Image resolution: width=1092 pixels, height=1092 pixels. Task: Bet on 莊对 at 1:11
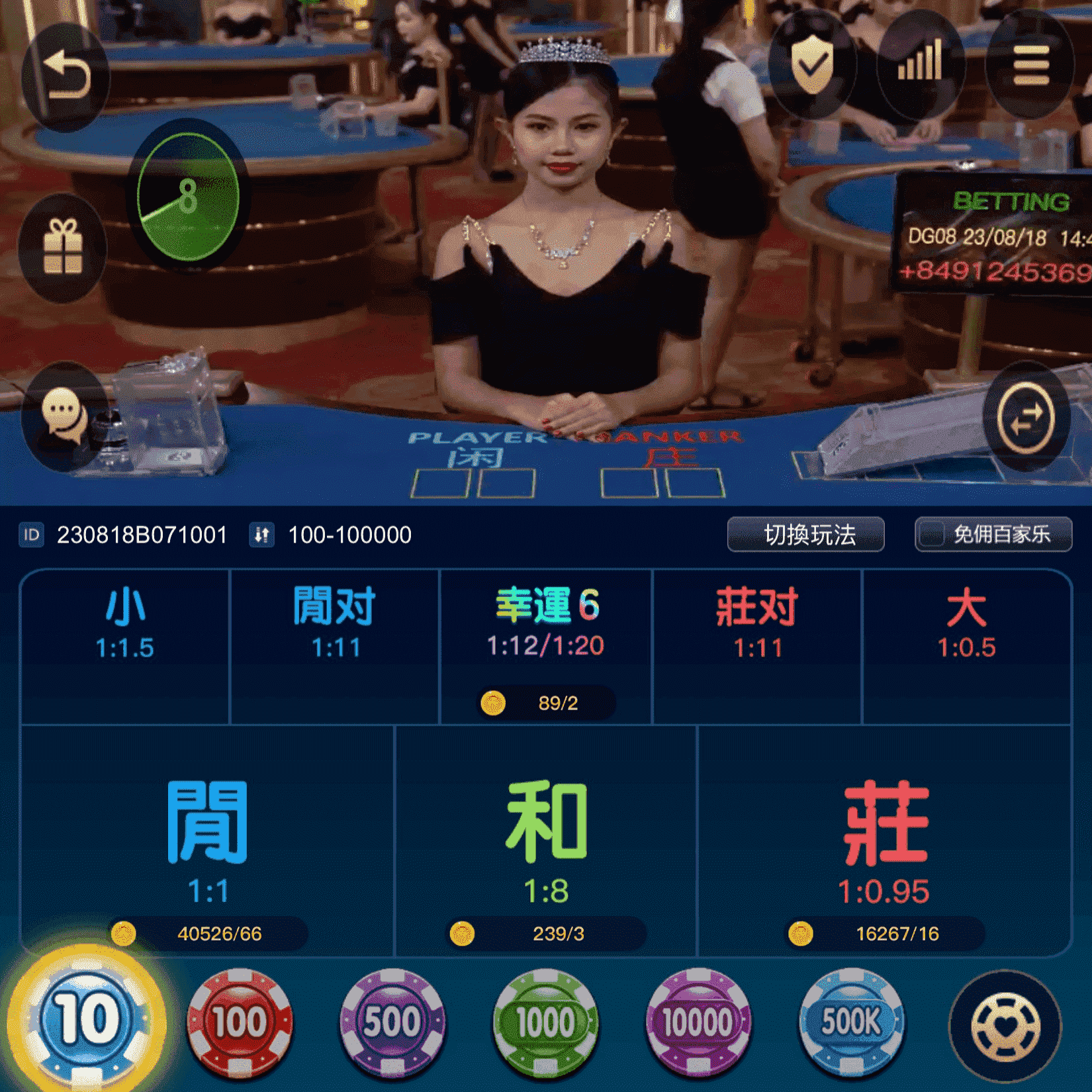click(x=757, y=645)
